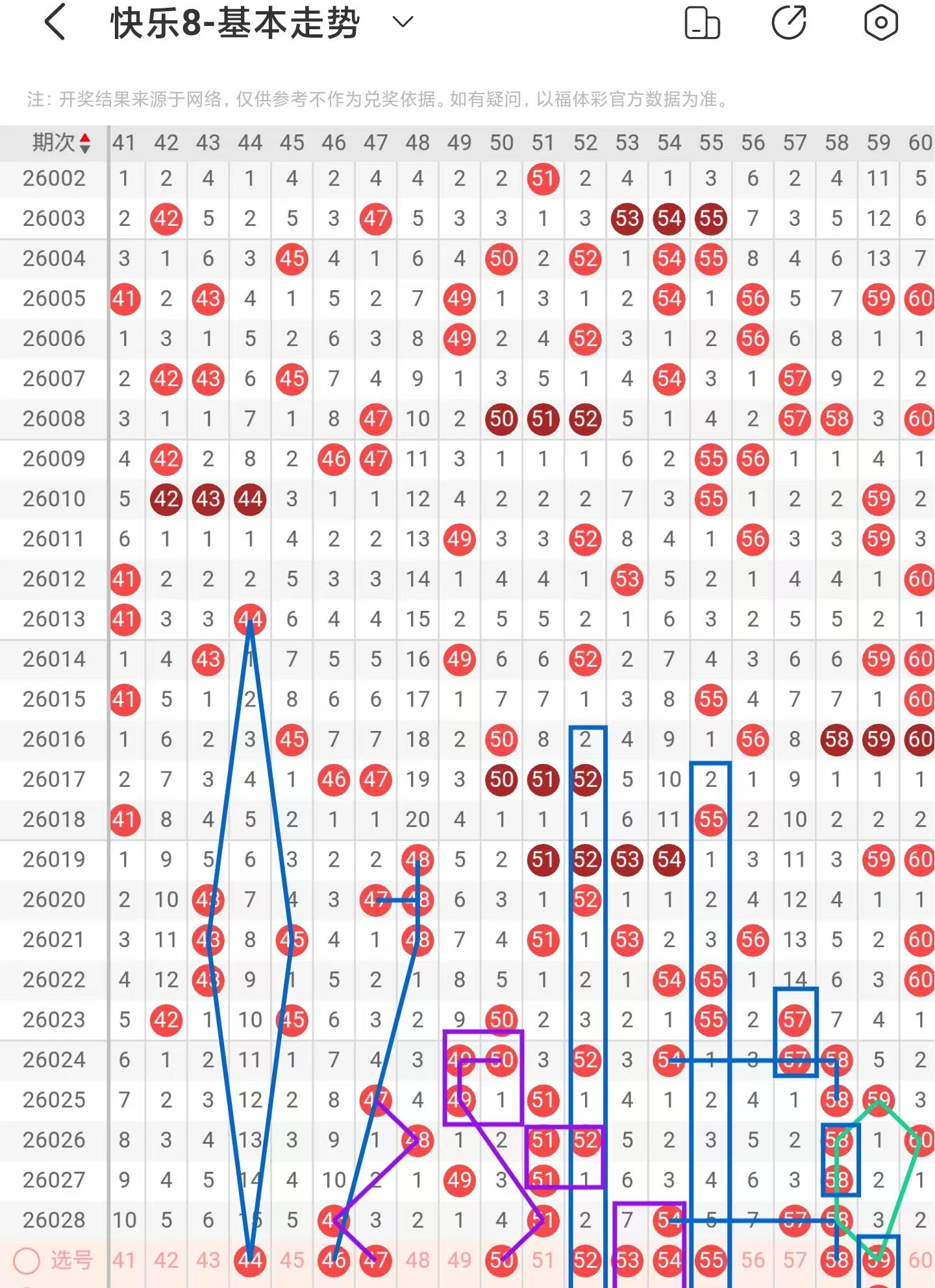Share this trend chart
The image size is (935, 1288).
point(789,23)
